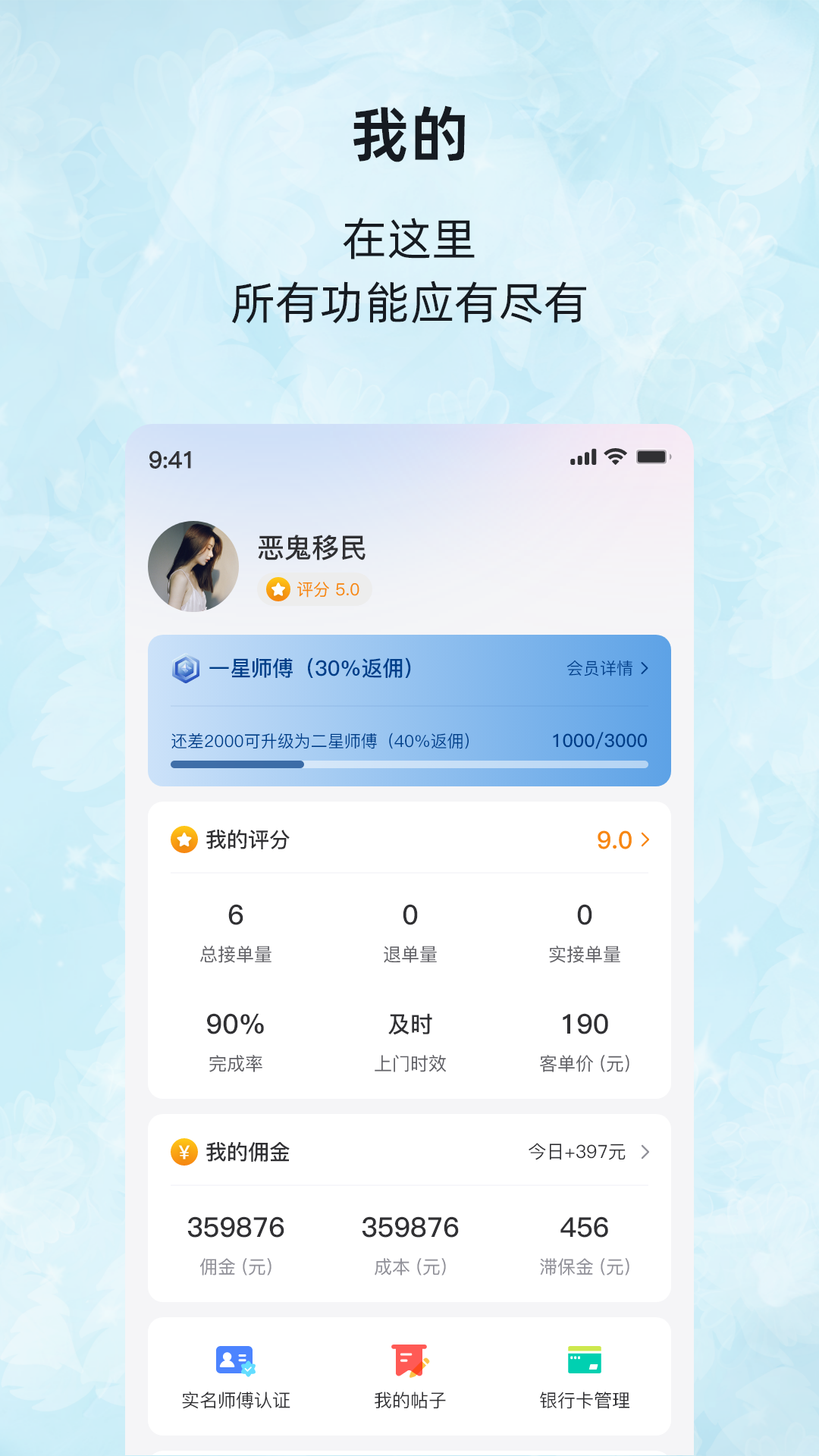The width and height of the screenshot is (819, 1456).
Task: Click the upgrade progress bar showing 1000/3000
Action: pos(409,764)
